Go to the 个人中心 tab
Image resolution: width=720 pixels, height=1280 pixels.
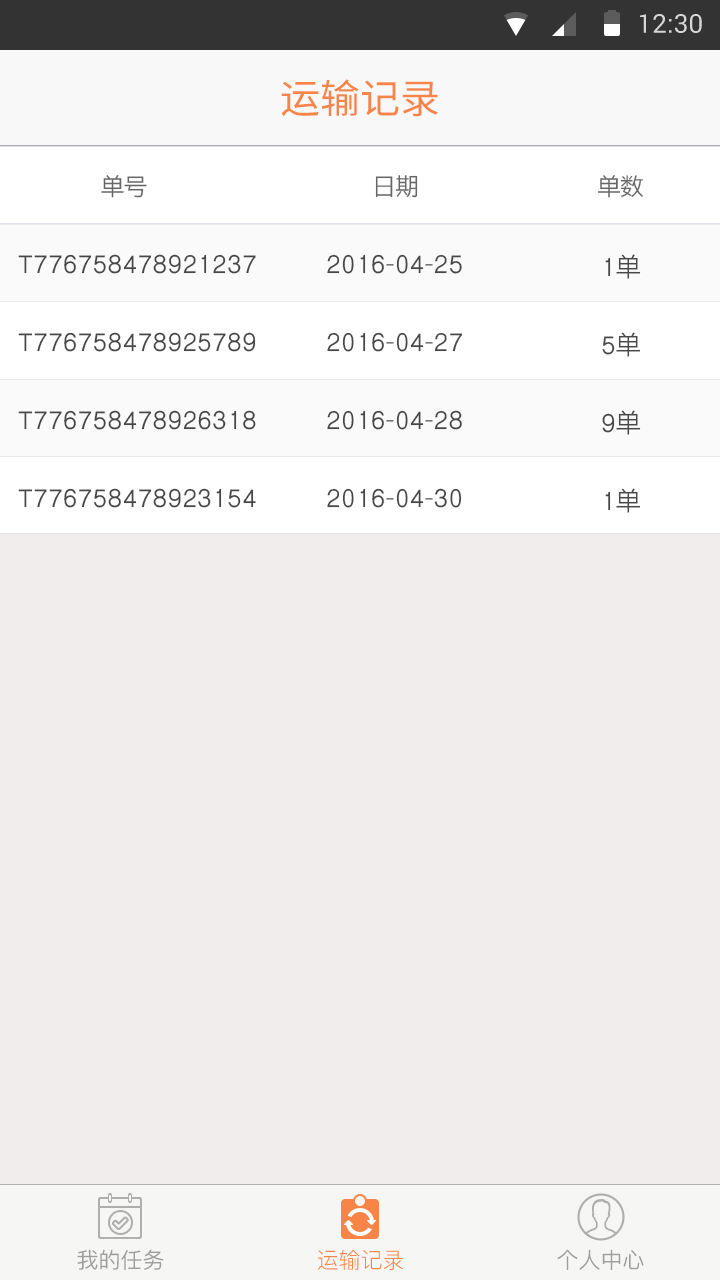pyautogui.click(x=600, y=1233)
